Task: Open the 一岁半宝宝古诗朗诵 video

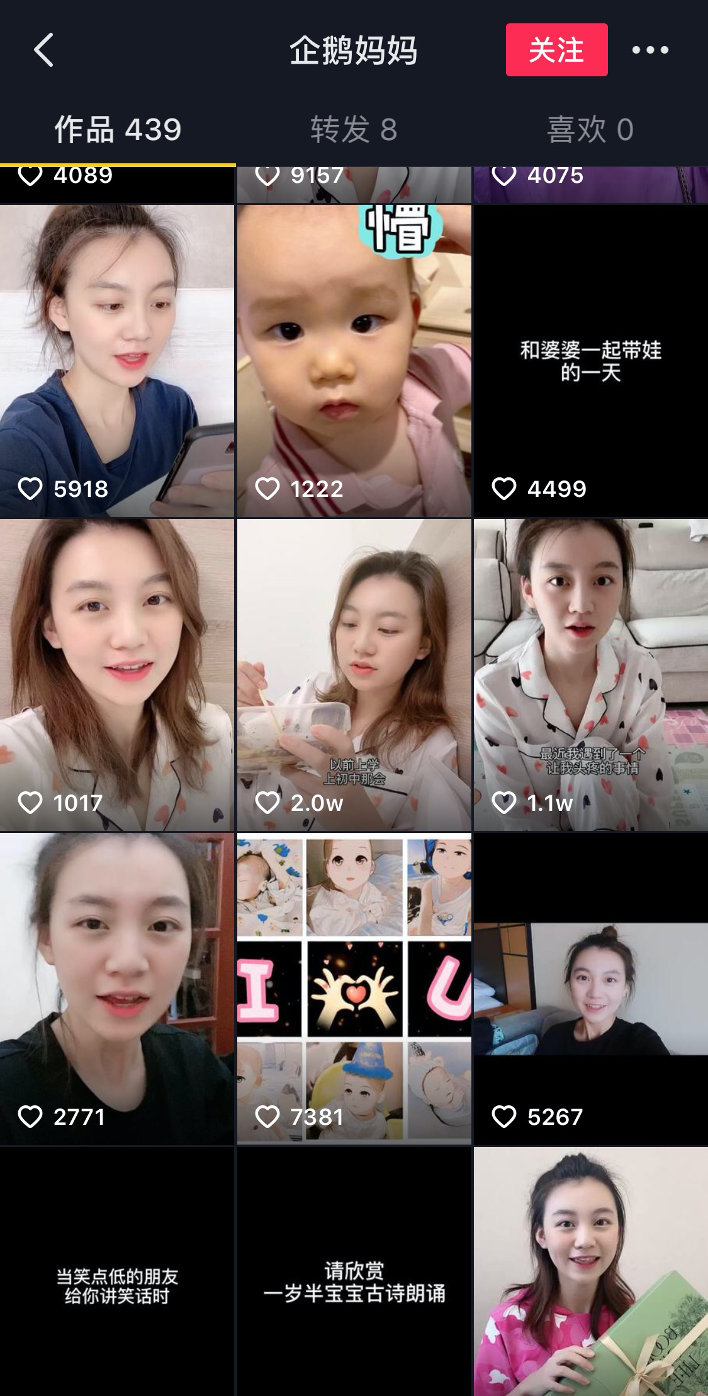Action: pos(353,1285)
